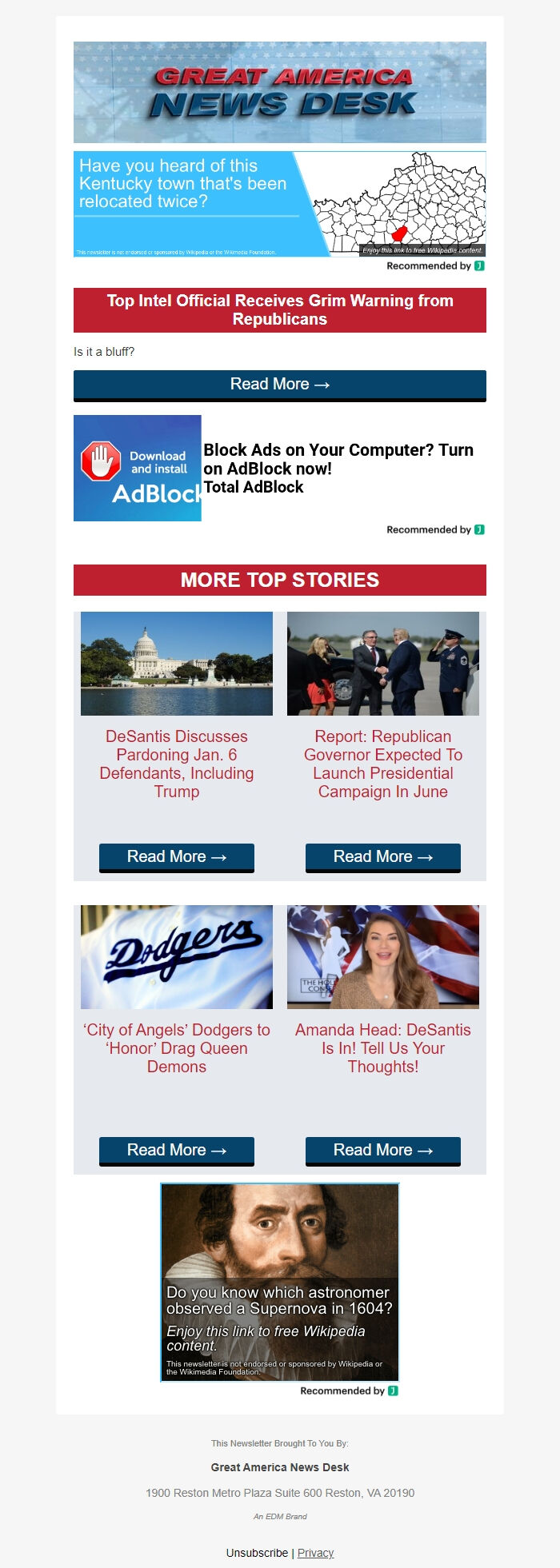Screen dimensions: 560x1568
Task: Open the Capitol building story image
Action: (x=177, y=664)
